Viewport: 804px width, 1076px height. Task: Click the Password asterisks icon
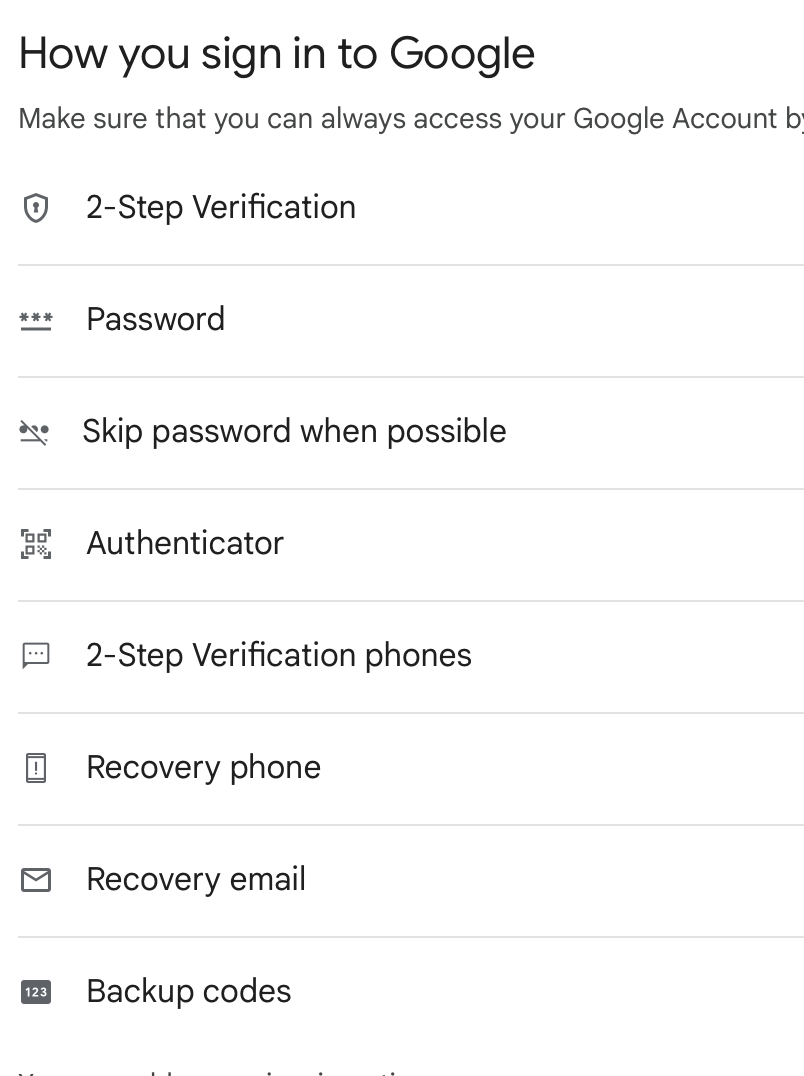[x=36, y=319]
